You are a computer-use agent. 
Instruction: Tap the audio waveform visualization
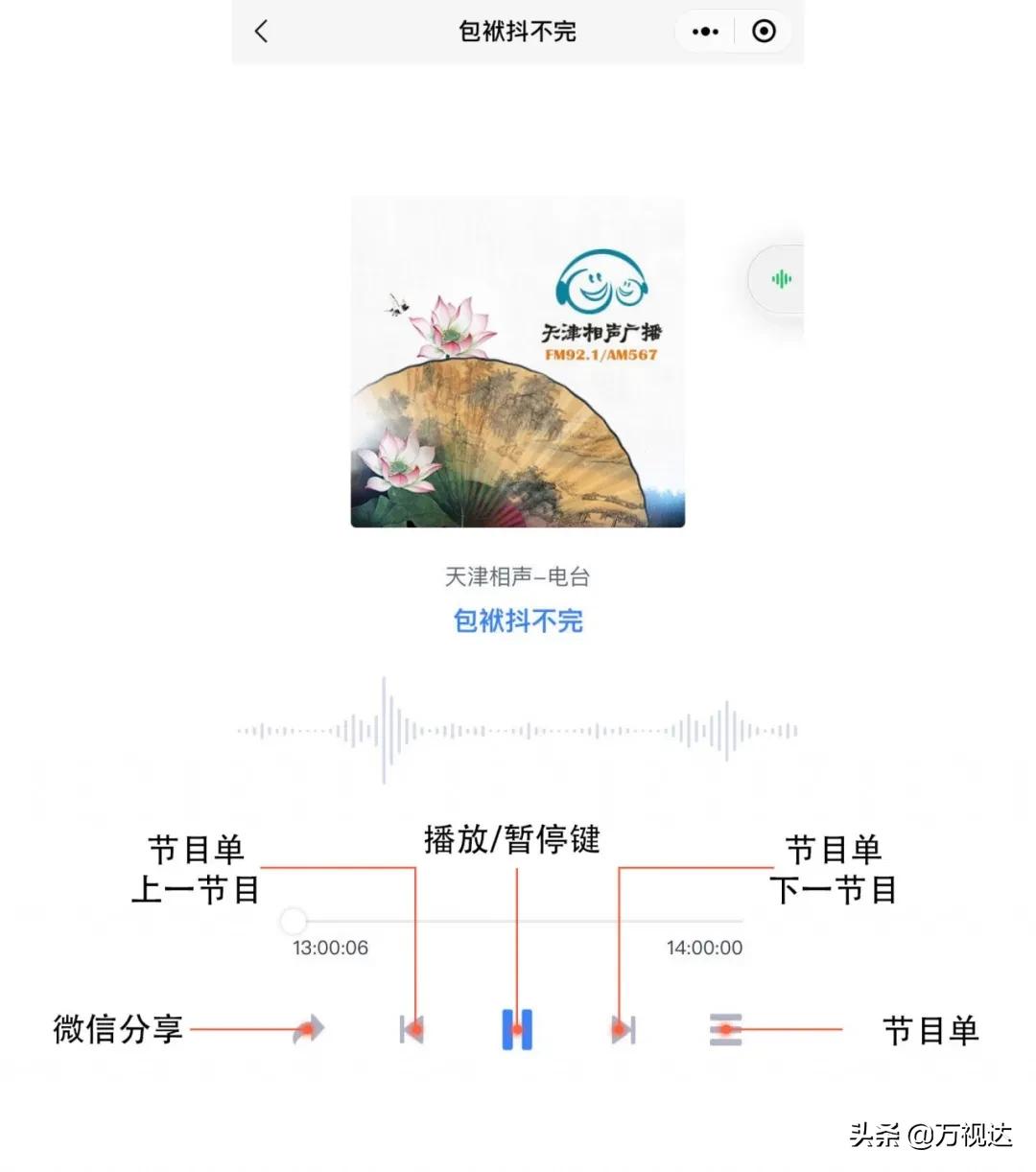(x=516, y=729)
